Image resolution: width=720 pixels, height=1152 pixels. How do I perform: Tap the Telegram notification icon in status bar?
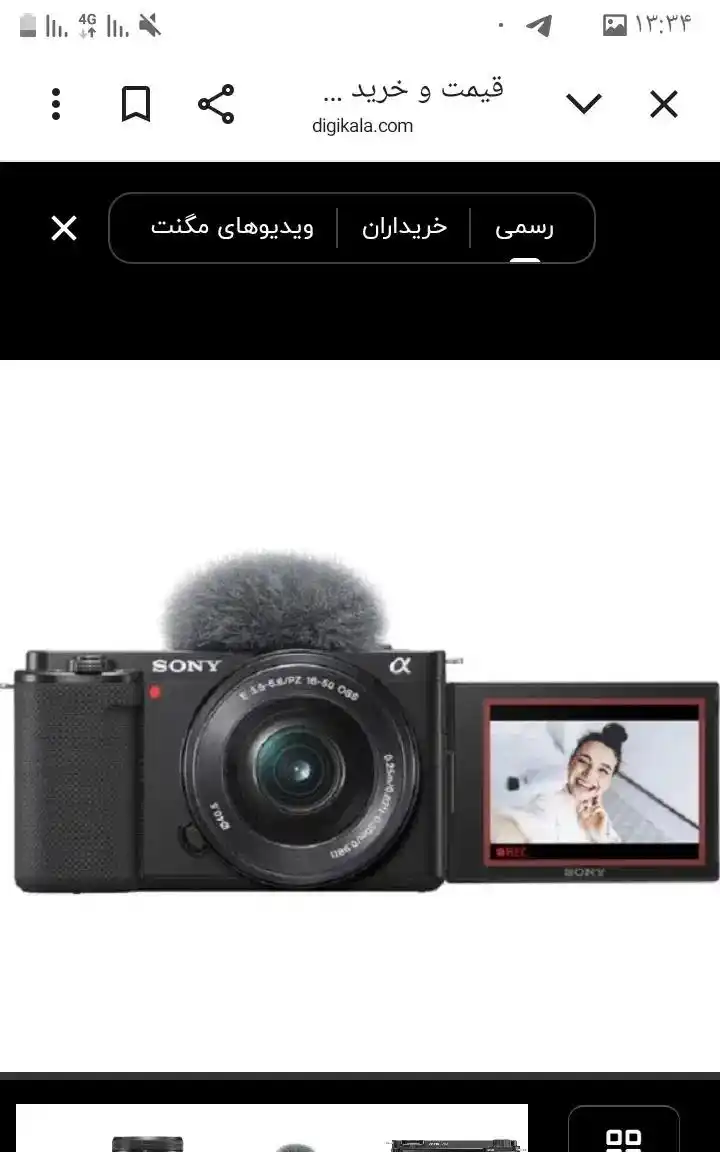click(540, 27)
